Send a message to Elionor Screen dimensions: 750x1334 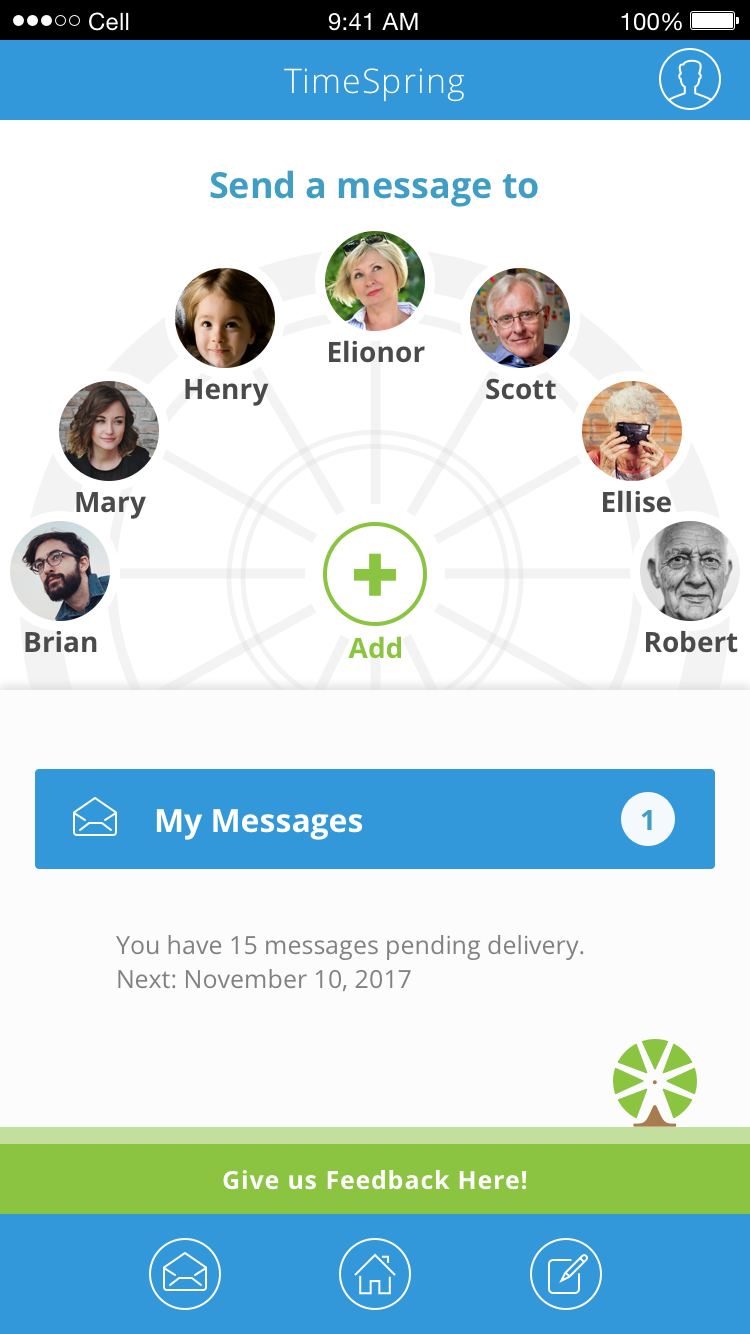pyautogui.click(x=375, y=281)
